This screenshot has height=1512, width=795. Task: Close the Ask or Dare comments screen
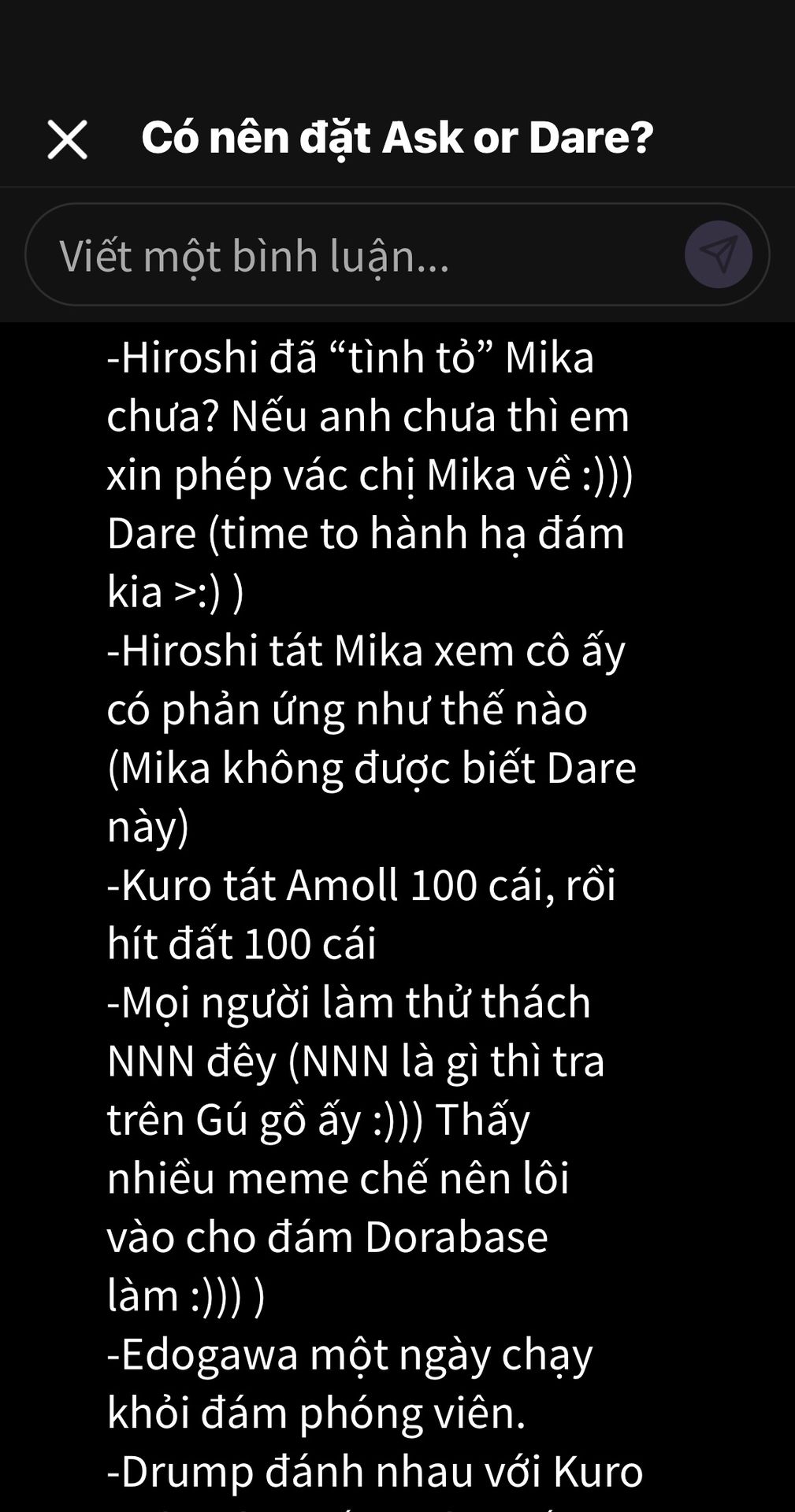coord(67,140)
